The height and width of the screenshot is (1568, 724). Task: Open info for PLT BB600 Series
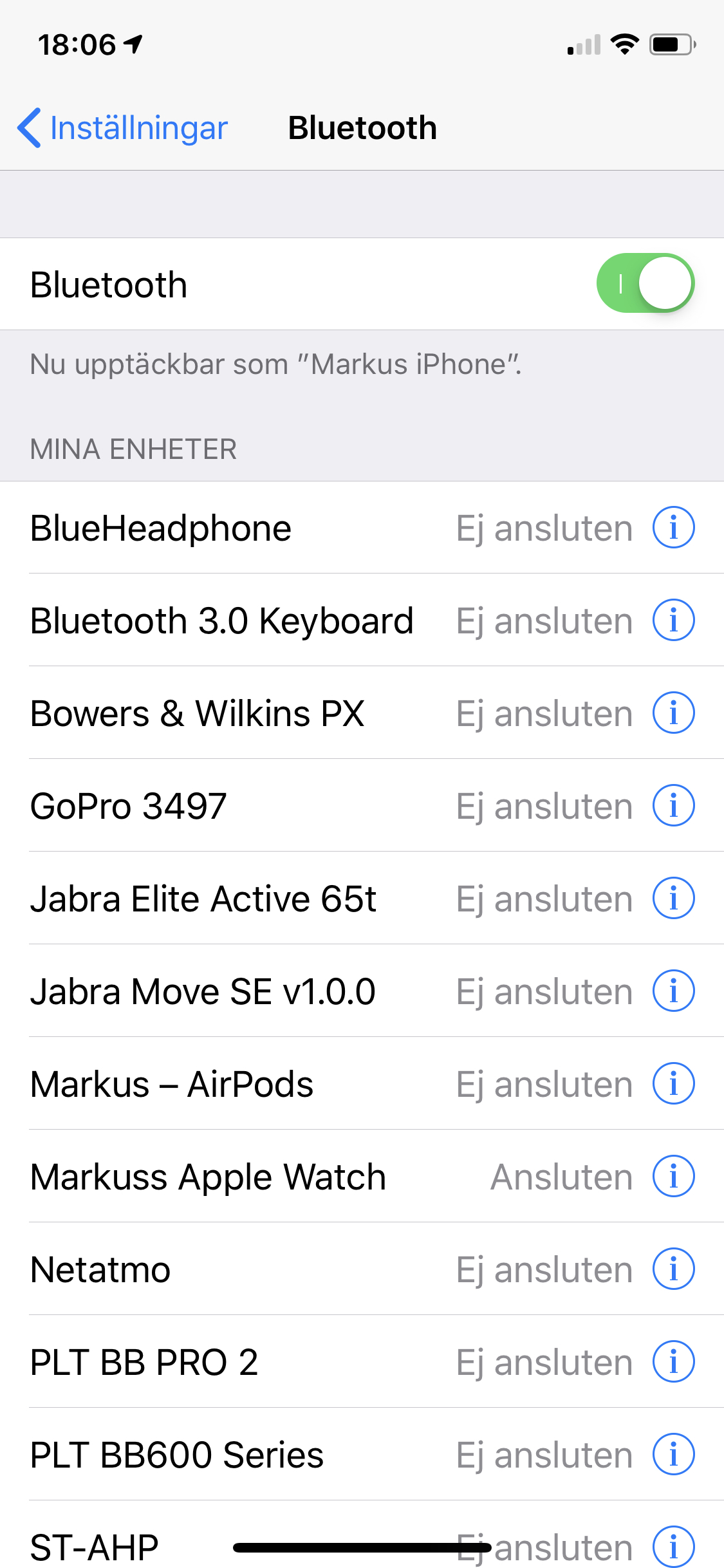(x=673, y=1454)
